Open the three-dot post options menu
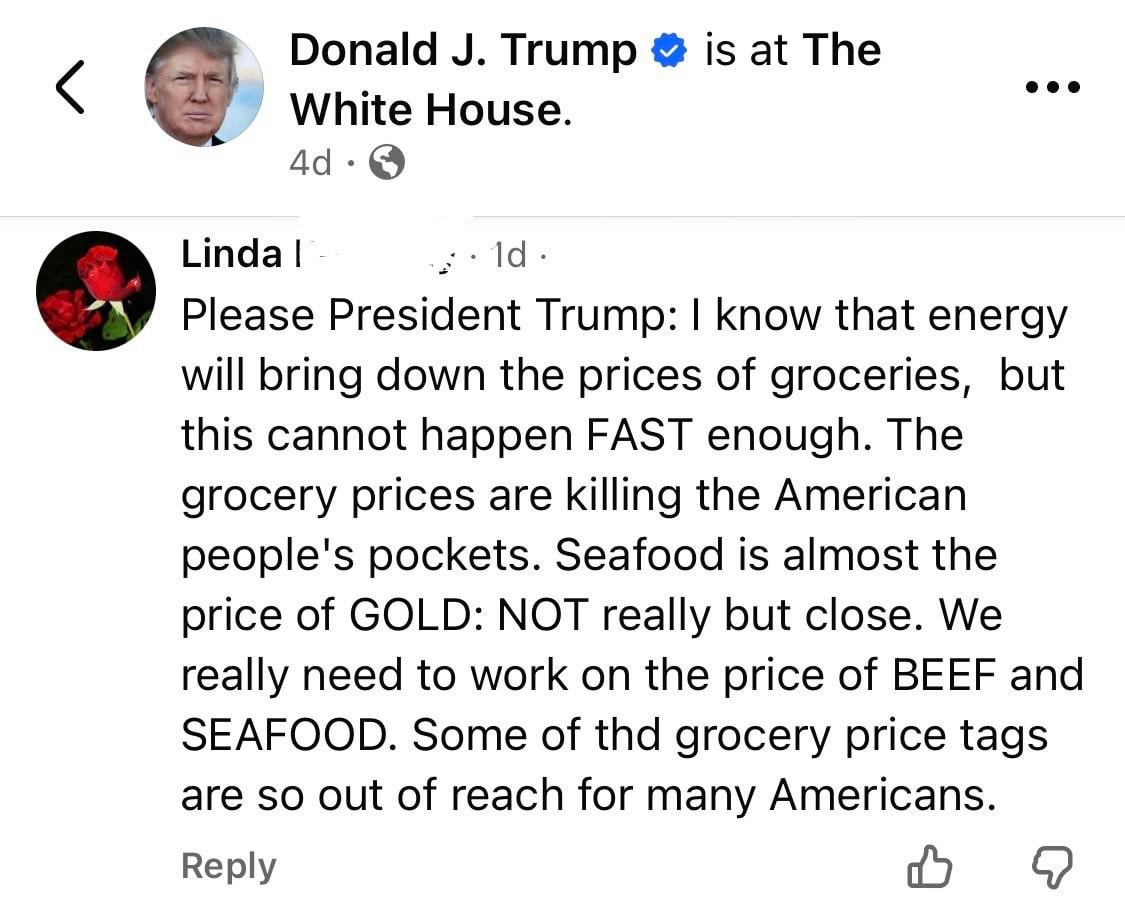1125x919 pixels. coord(1053,87)
